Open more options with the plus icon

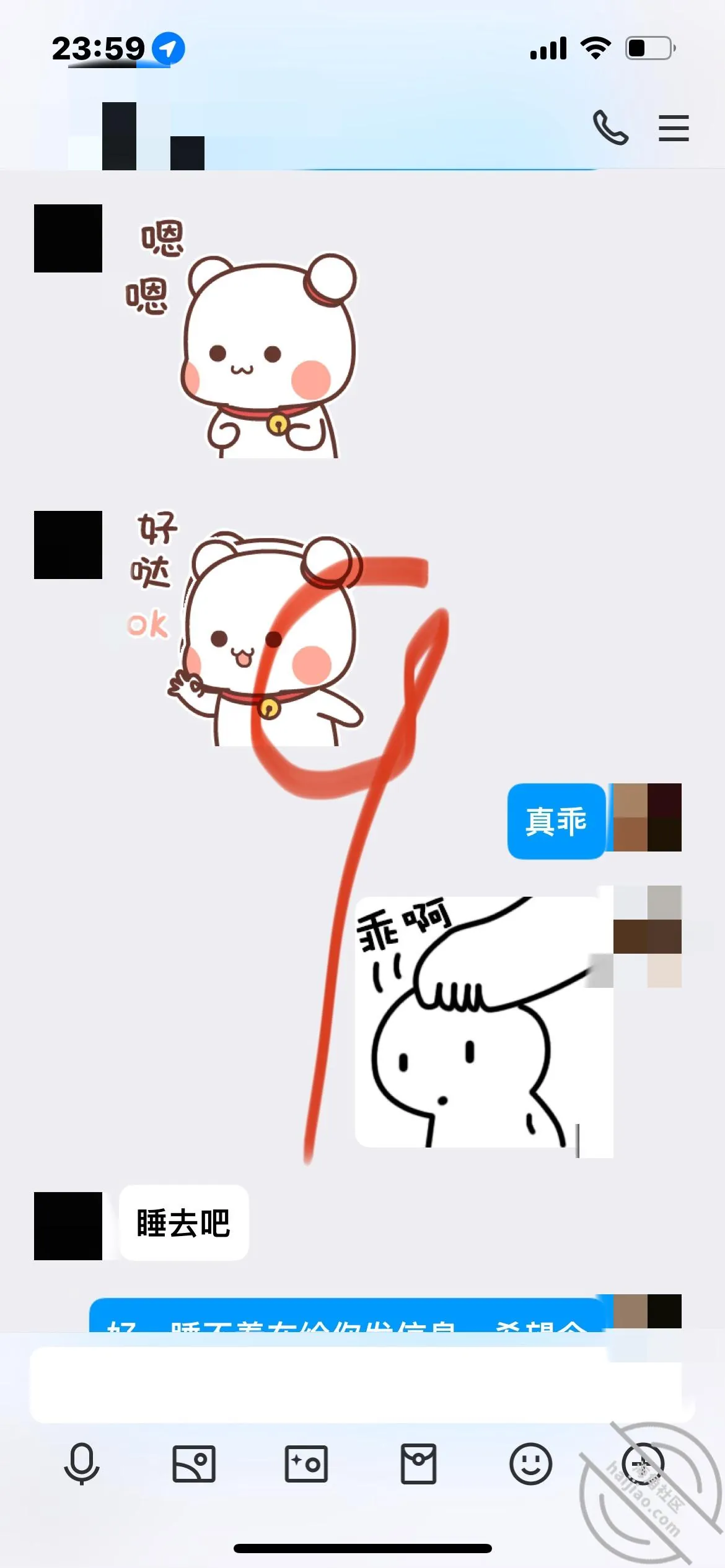(643, 1464)
